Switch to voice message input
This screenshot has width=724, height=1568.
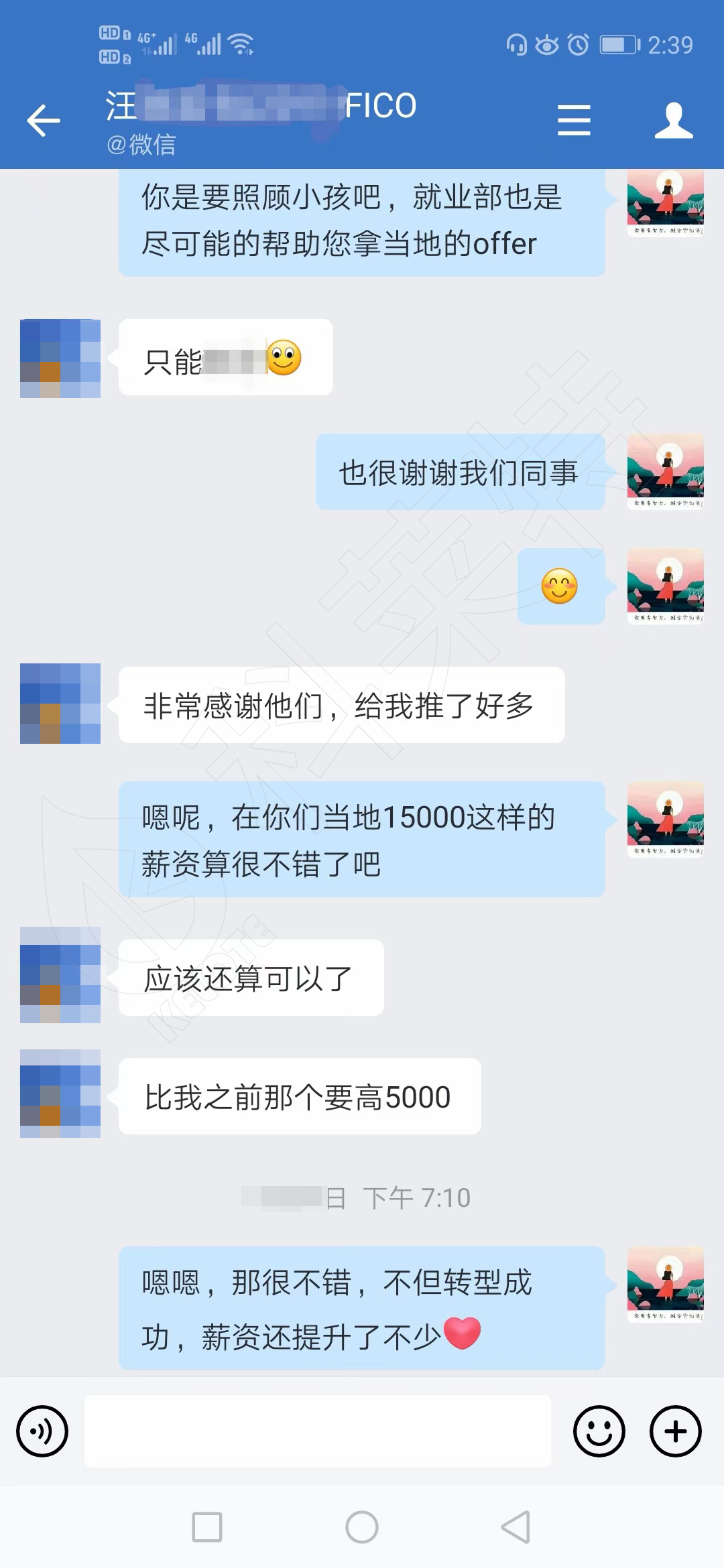pos(42,1431)
